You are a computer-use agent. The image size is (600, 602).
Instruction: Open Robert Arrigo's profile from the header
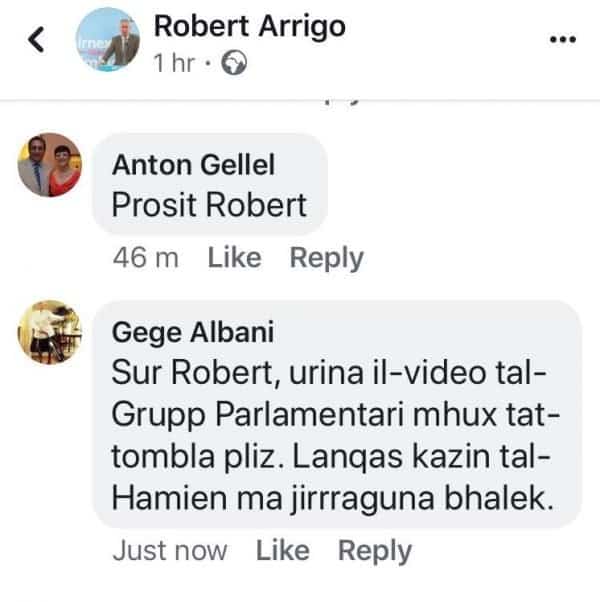(249, 26)
